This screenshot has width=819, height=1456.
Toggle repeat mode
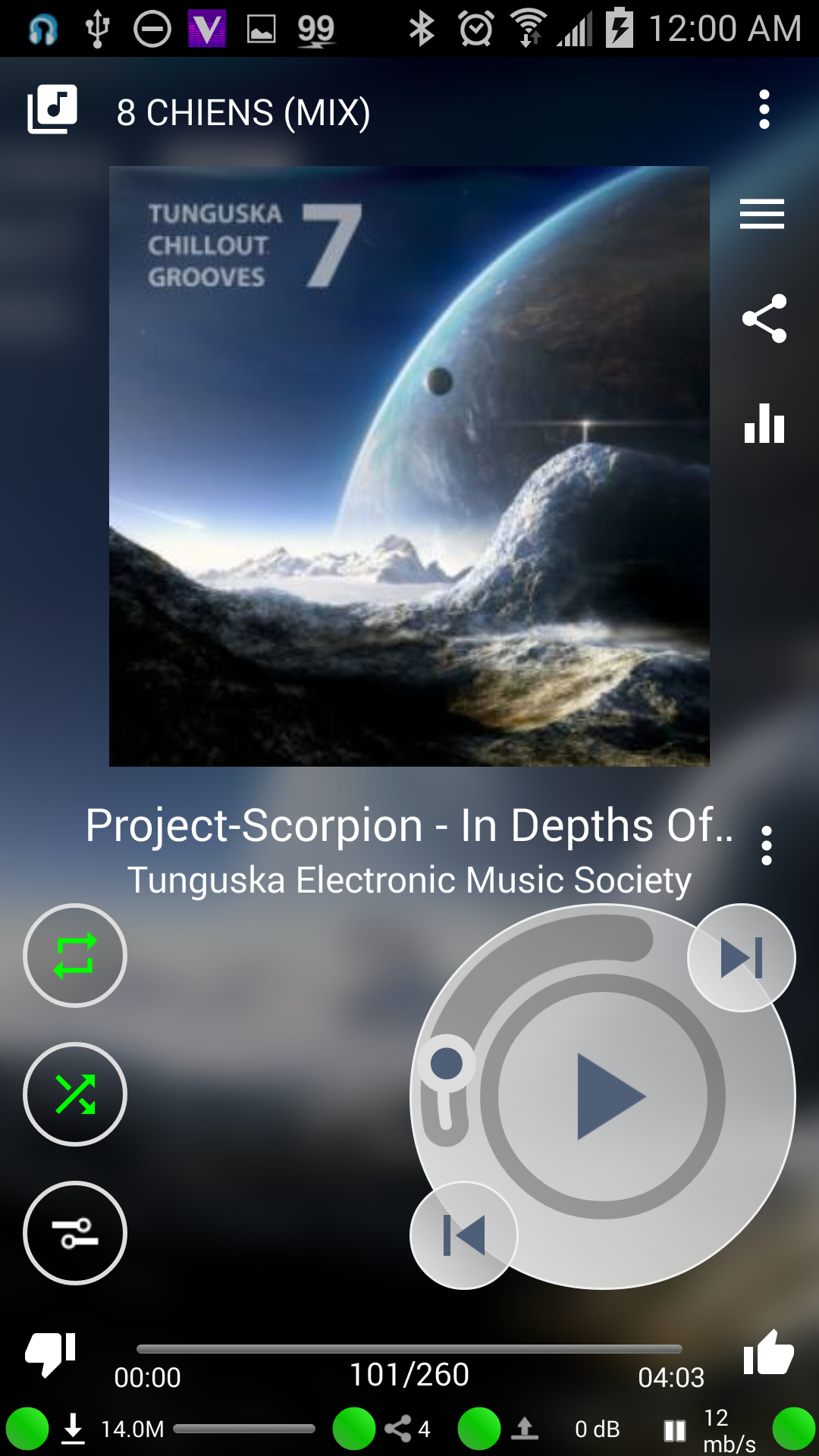(75, 955)
